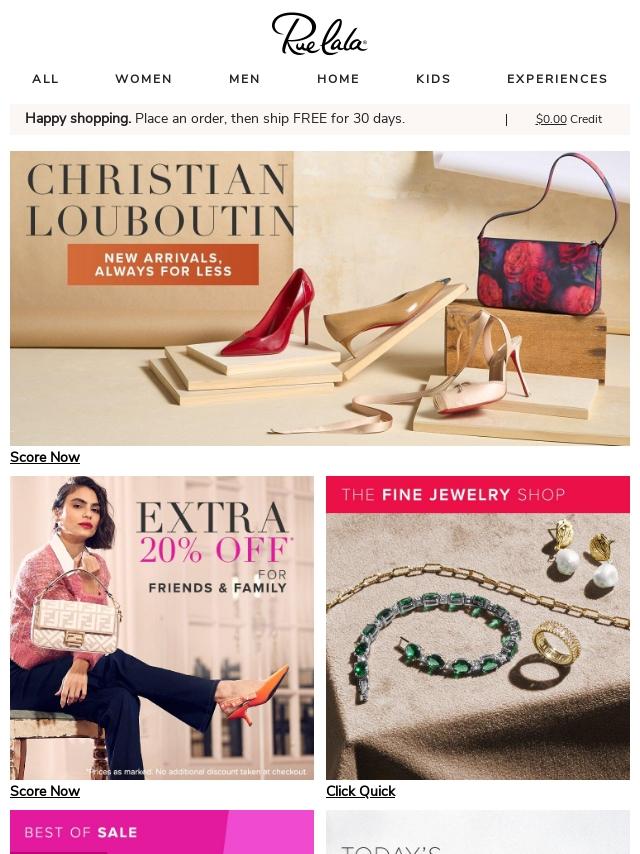Tap Score Now under Christian Louboutin banner

pyautogui.click(x=45, y=457)
